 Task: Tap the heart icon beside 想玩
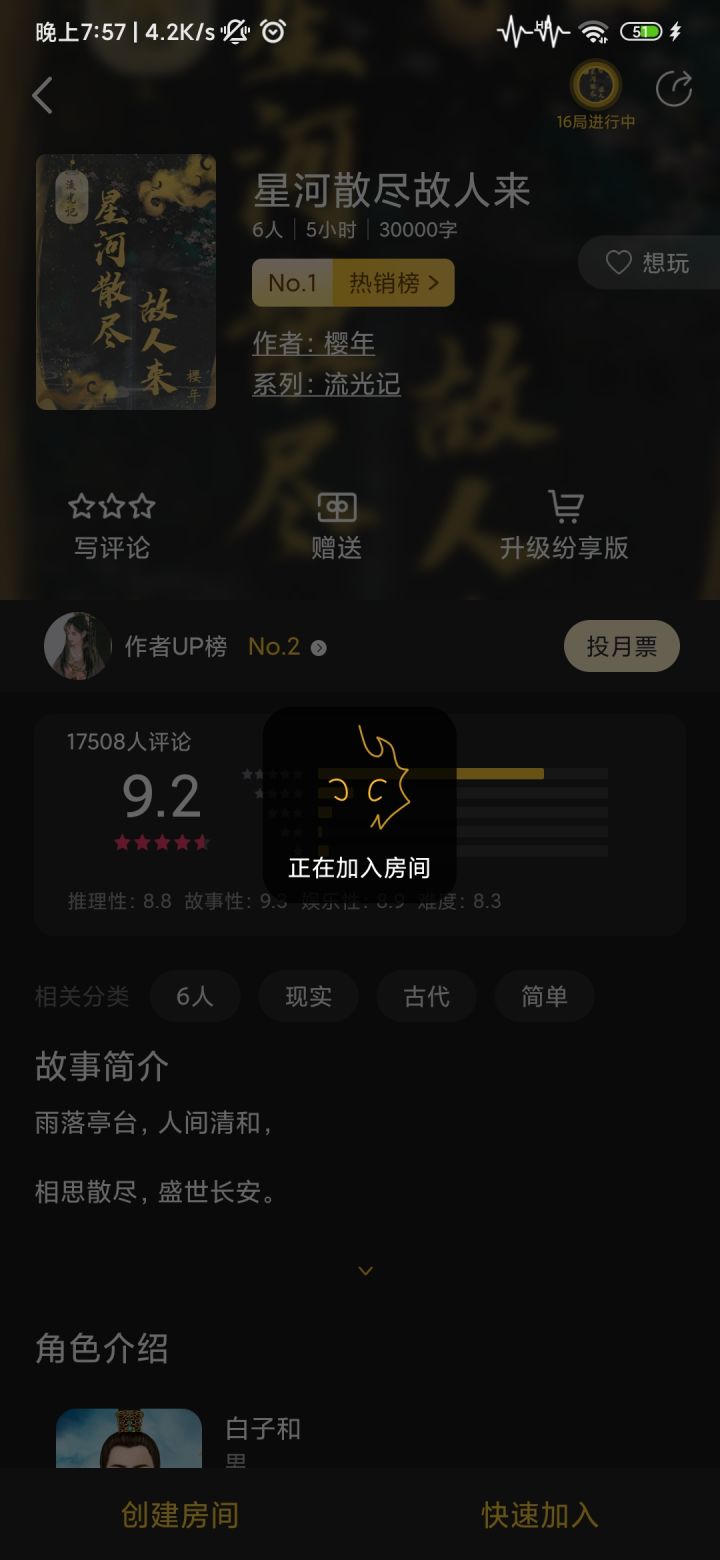point(619,263)
